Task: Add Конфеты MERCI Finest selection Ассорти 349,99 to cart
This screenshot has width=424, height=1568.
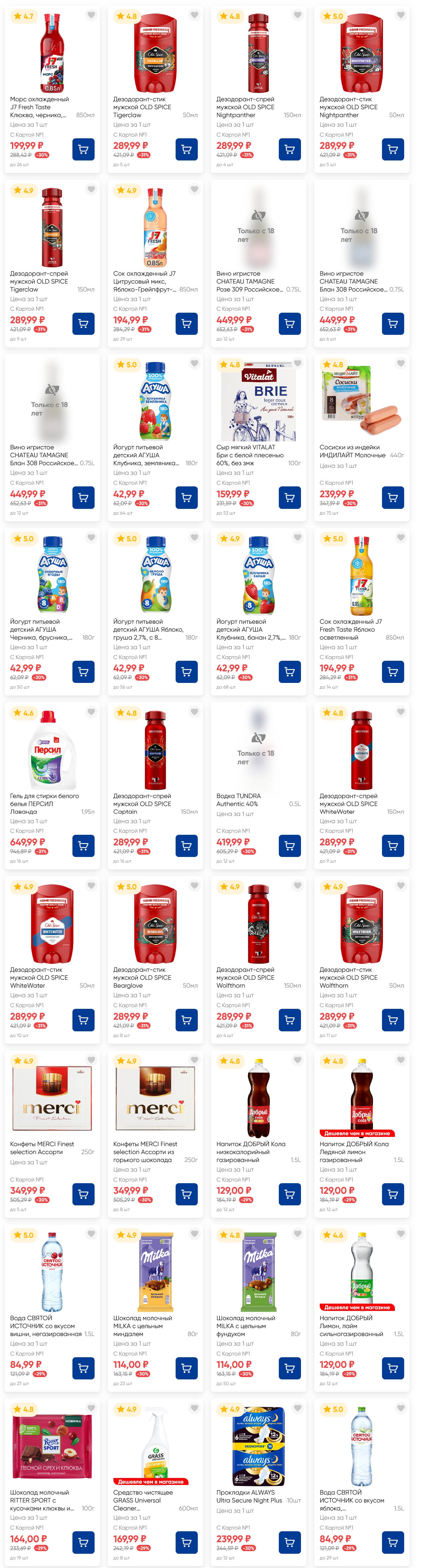Action: point(83,1194)
